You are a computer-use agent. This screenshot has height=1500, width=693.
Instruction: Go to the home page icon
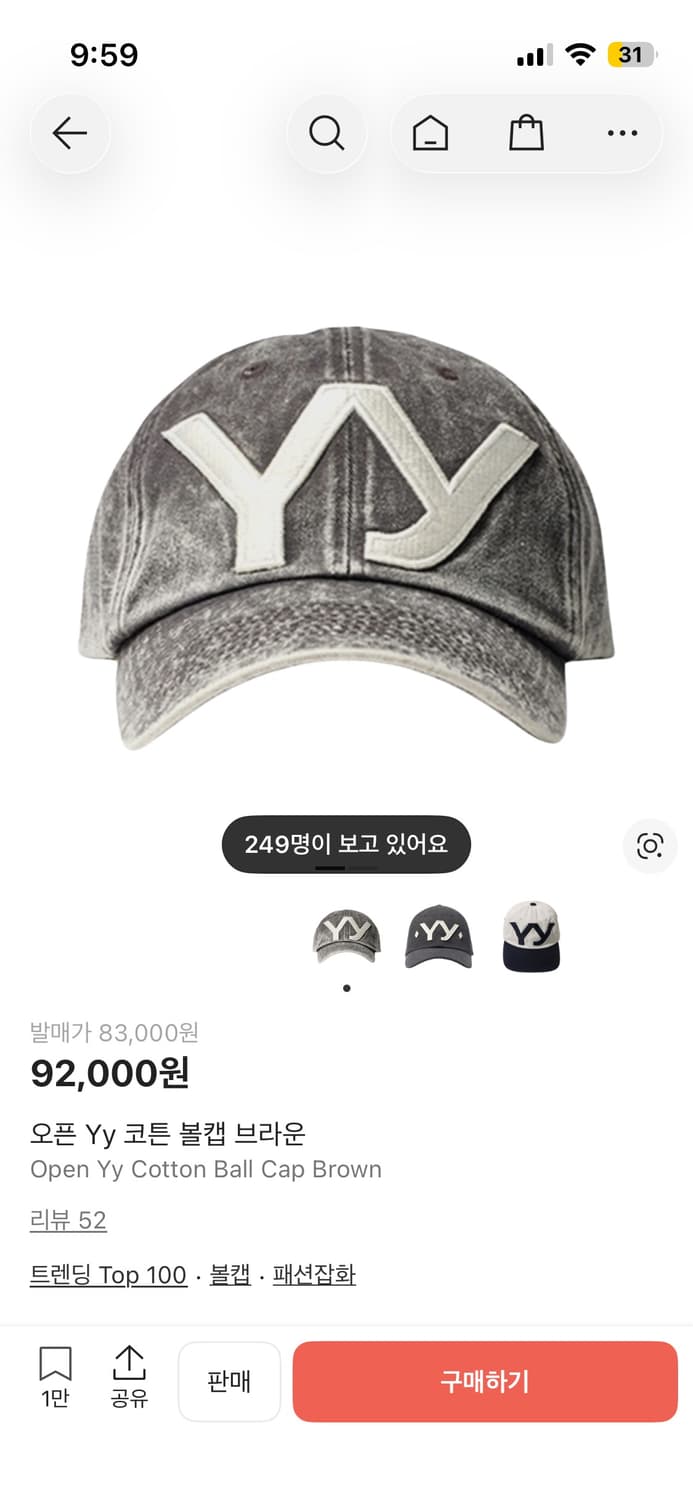coord(430,133)
